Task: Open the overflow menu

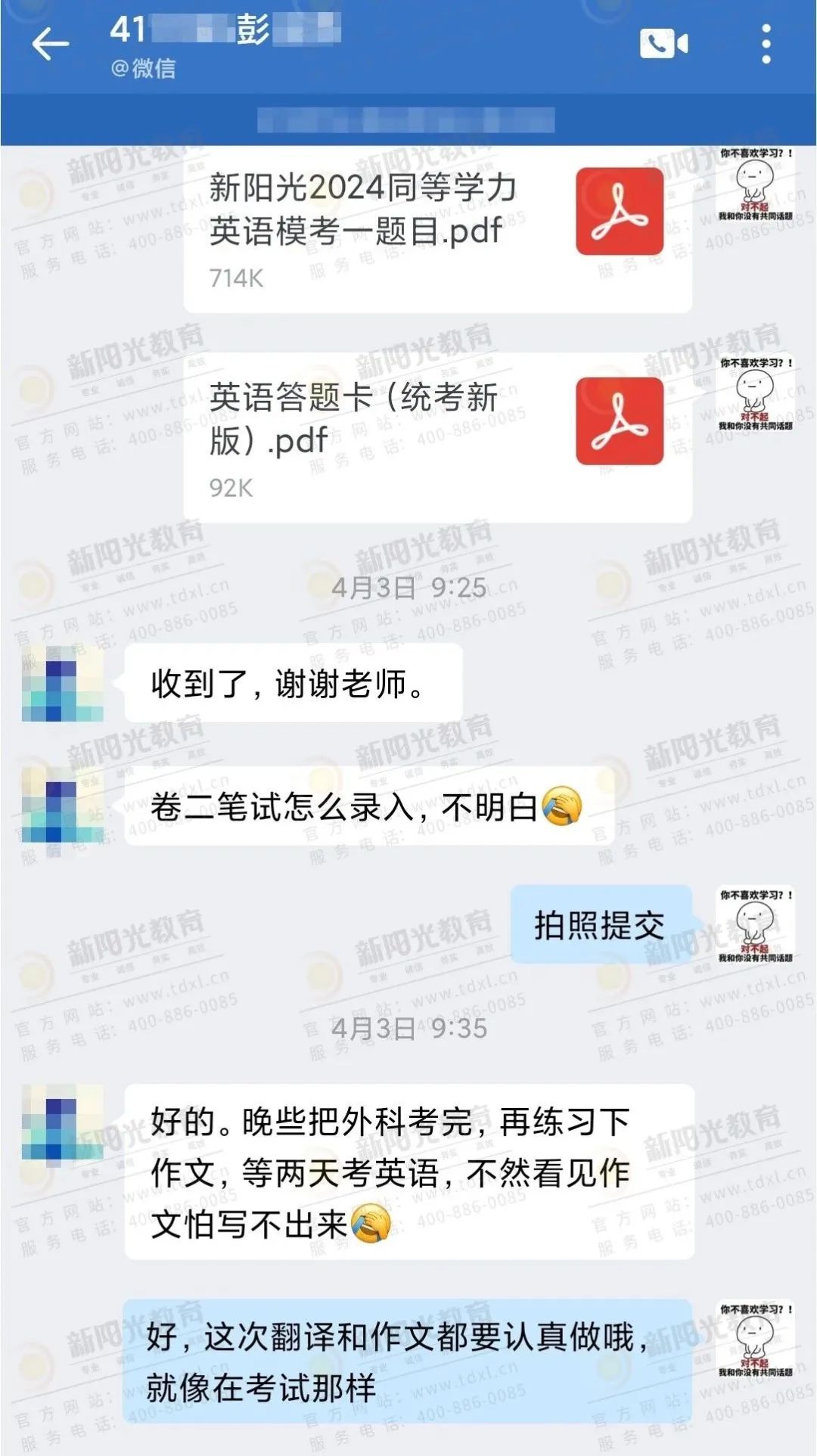Action: [x=766, y=44]
